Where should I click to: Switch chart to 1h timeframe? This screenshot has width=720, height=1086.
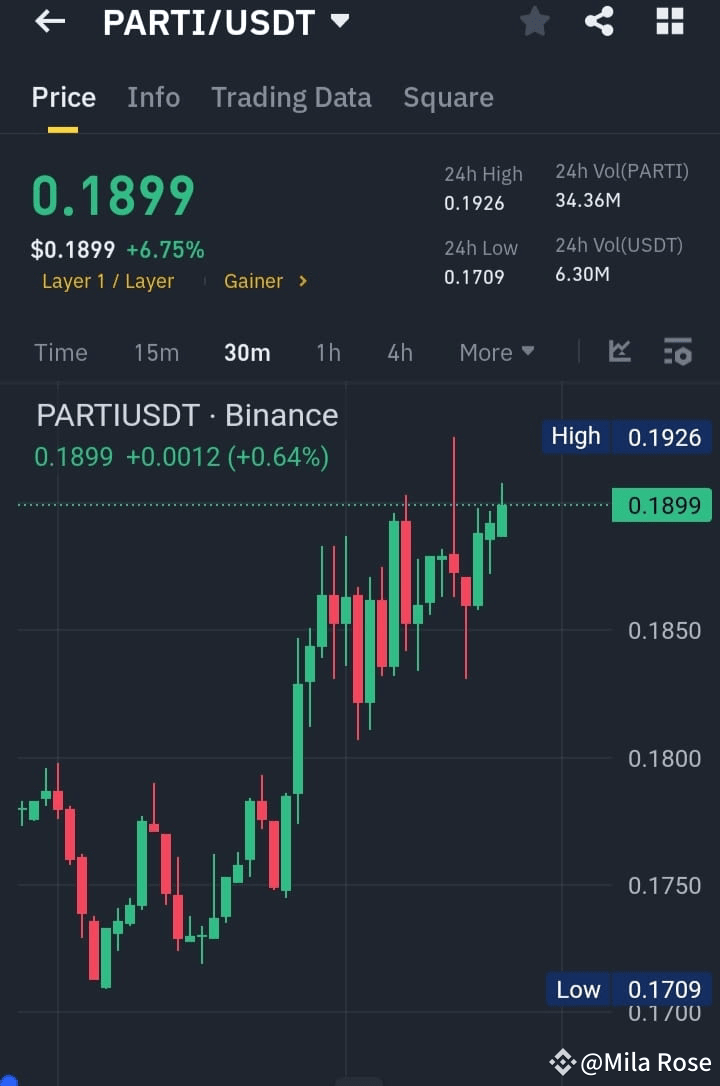(x=328, y=352)
